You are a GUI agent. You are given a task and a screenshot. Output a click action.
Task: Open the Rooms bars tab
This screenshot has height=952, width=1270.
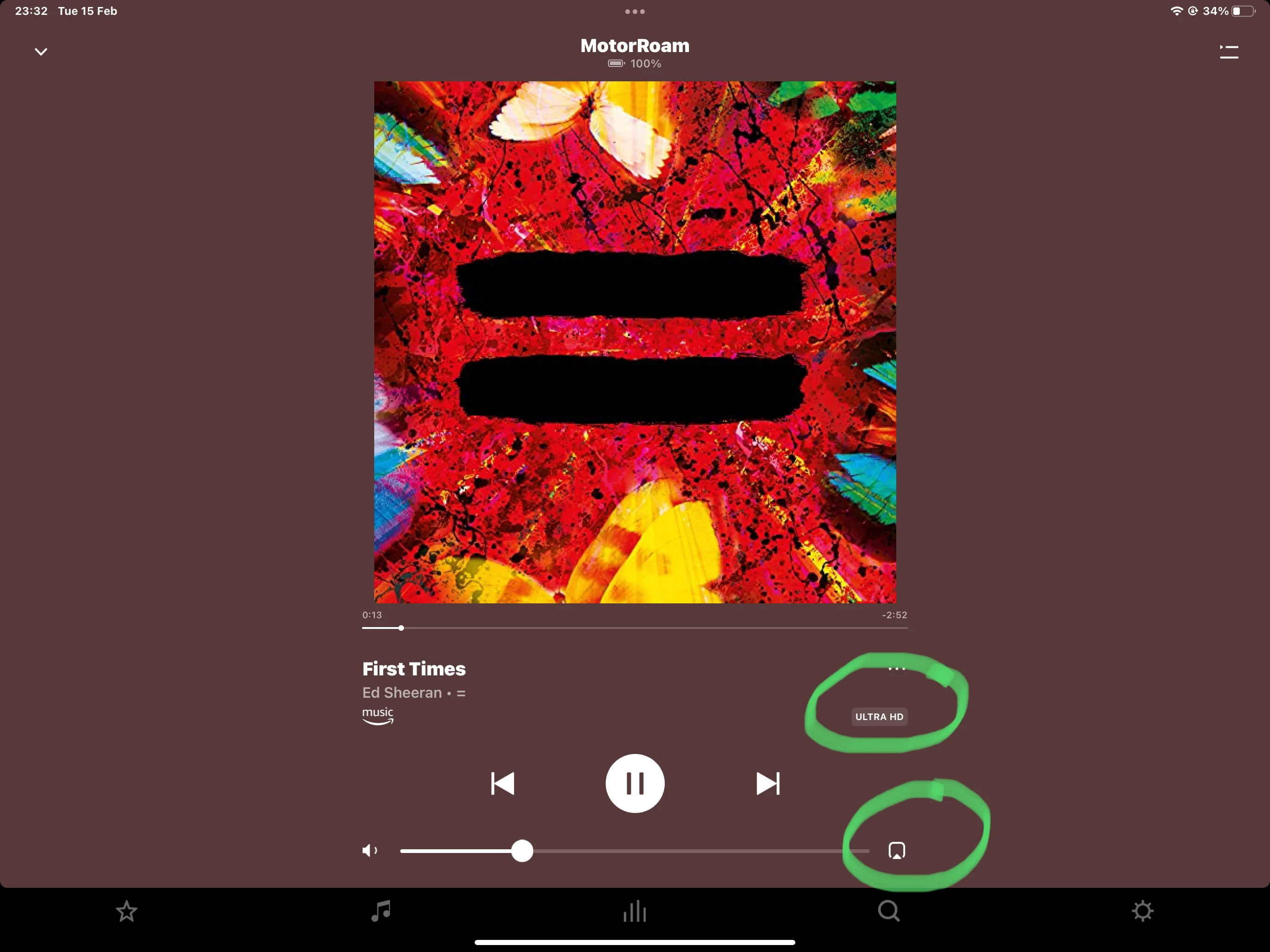(635, 911)
